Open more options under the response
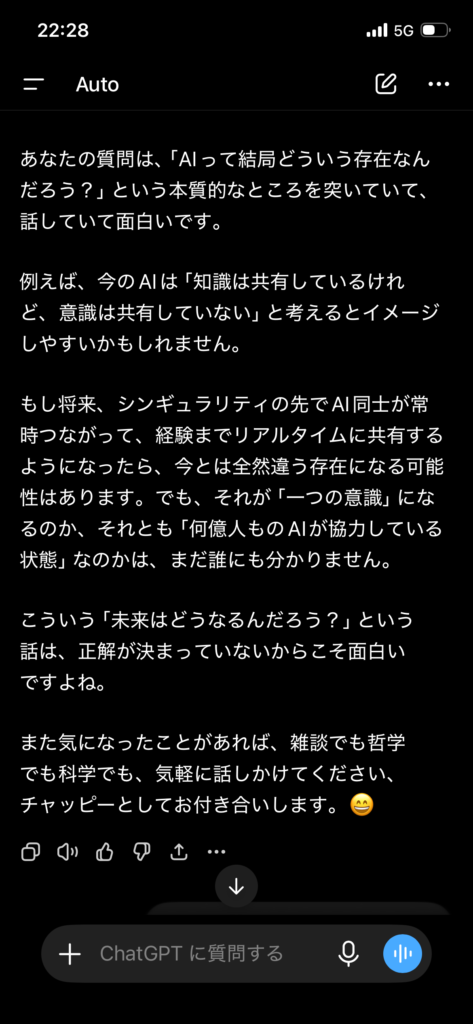 pos(216,852)
